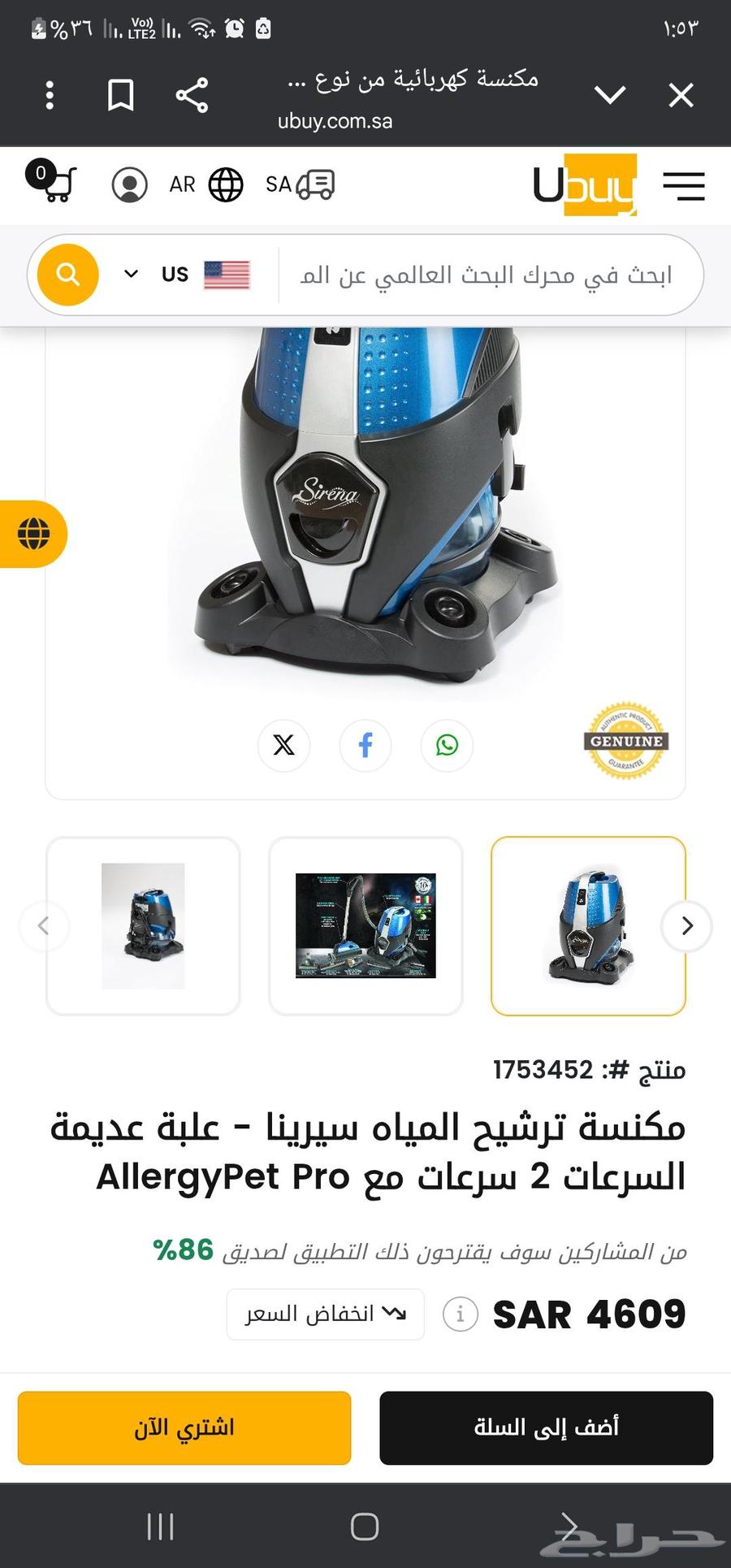This screenshot has width=731, height=1568.
Task: Share the product on WhatsApp
Action: click(x=447, y=746)
